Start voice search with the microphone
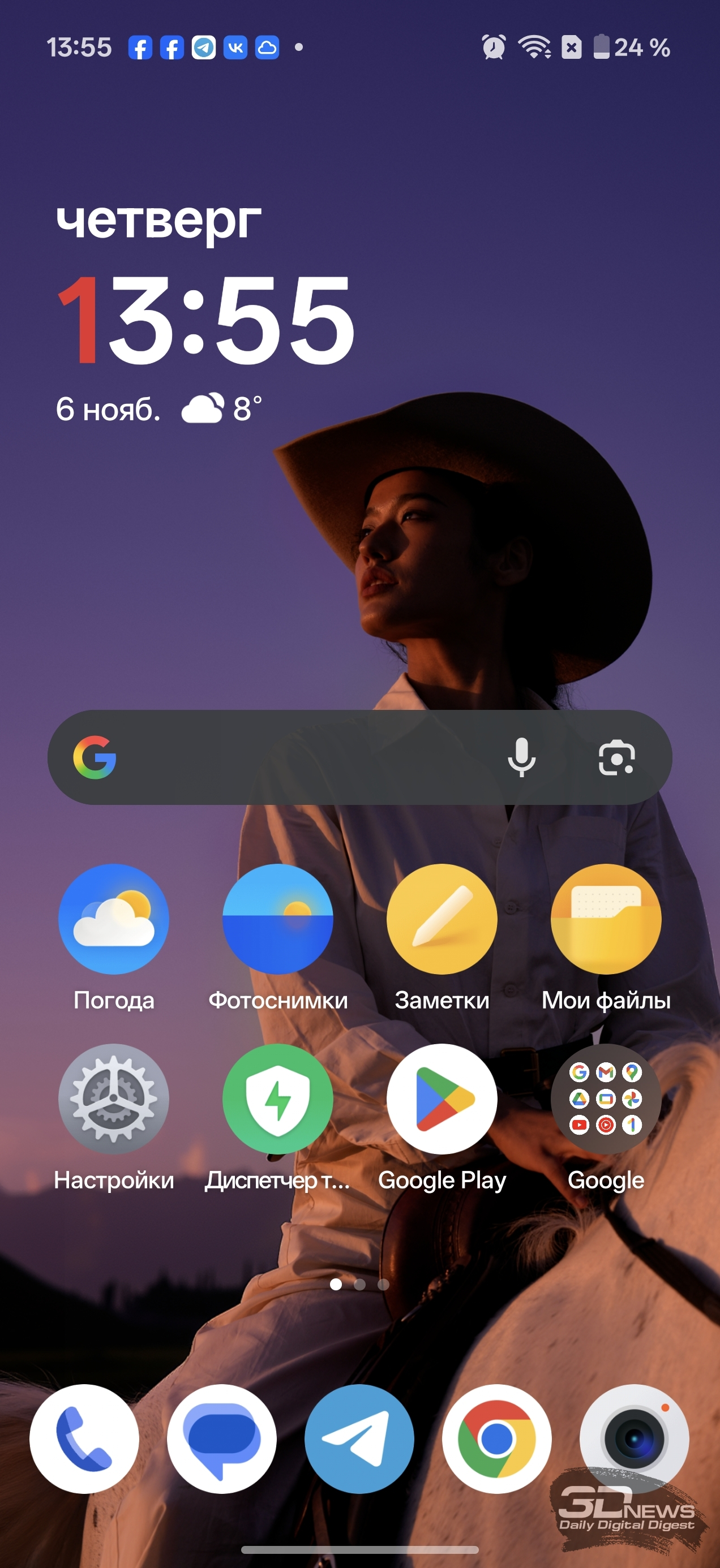The width and height of the screenshot is (720, 1568). tap(521, 757)
